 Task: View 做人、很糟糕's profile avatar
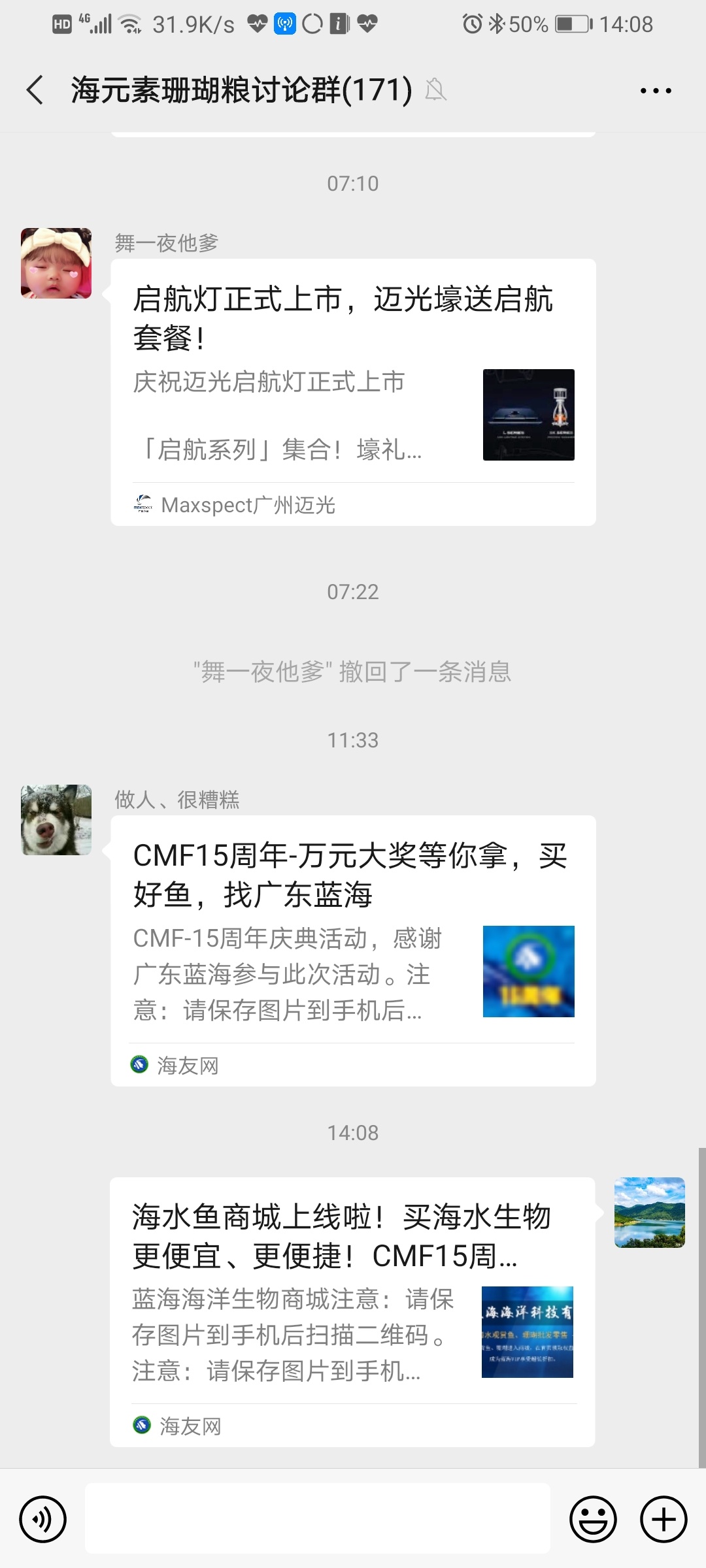[x=56, y=820]
